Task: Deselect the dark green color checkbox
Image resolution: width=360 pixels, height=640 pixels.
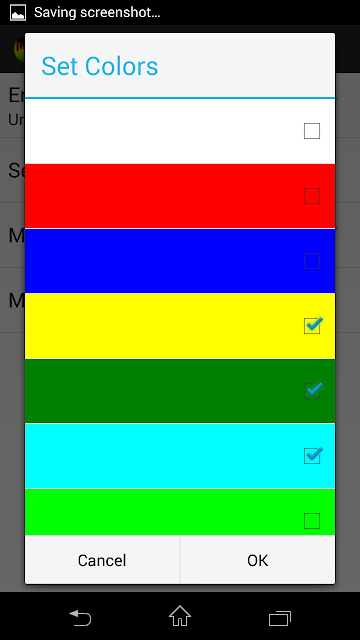Action: point(313,390)
